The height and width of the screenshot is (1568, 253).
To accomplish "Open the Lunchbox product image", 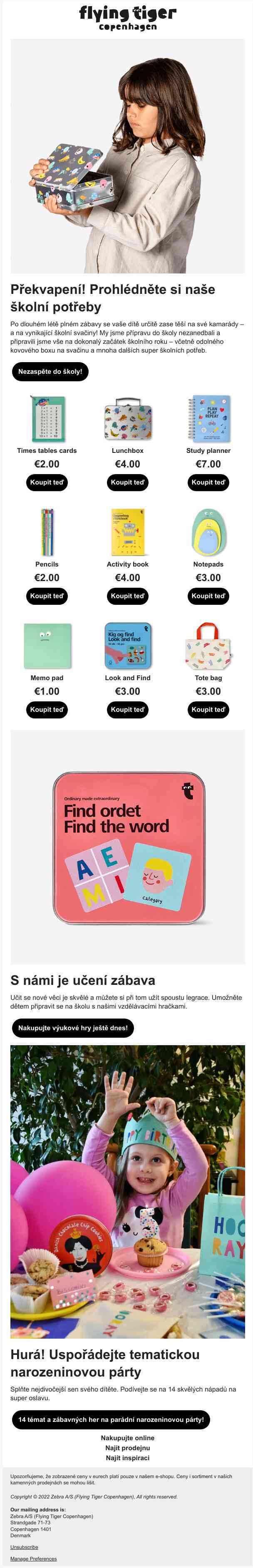I will pos(127,420).
